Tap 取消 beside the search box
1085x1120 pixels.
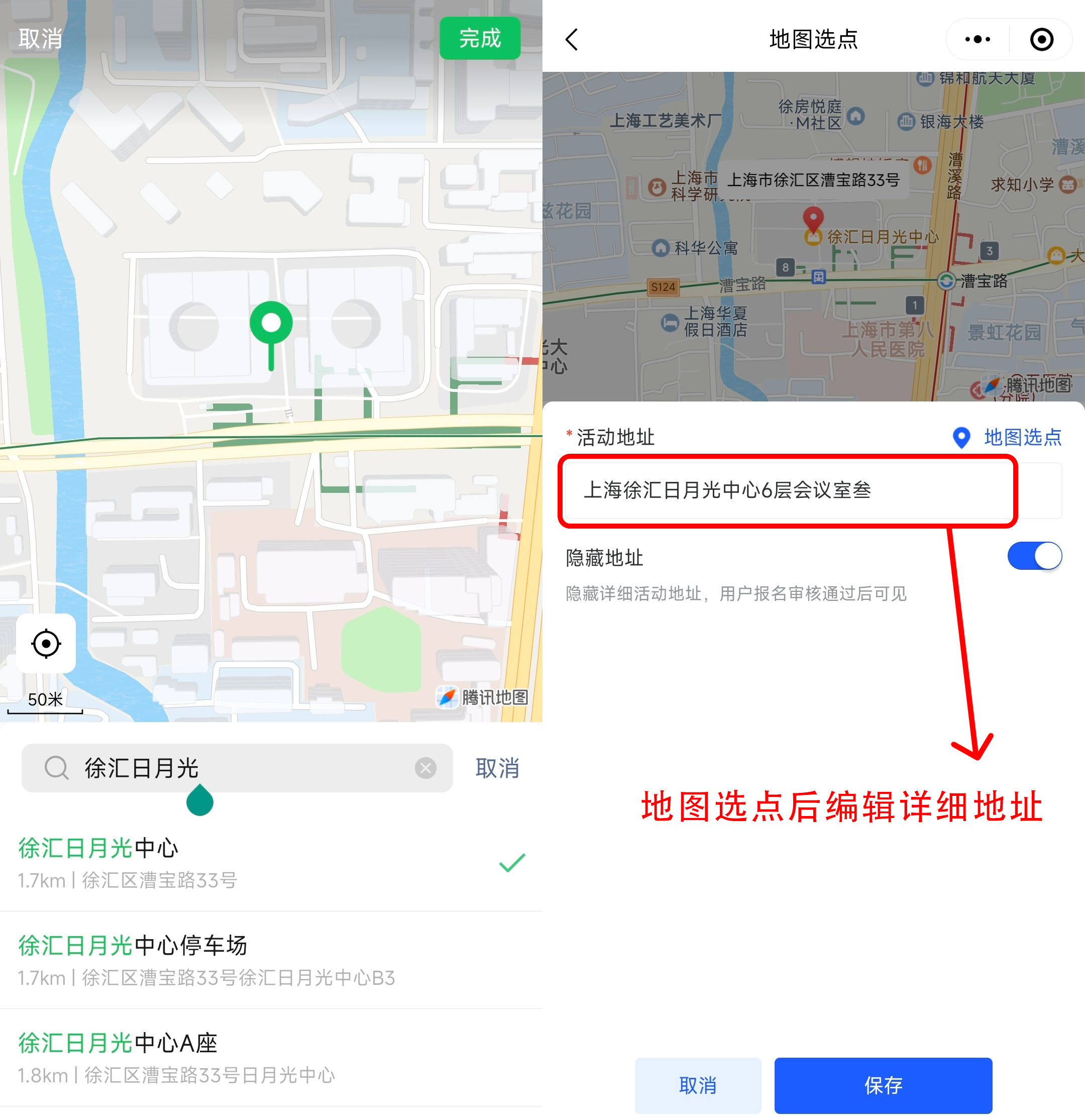[497, 767]
